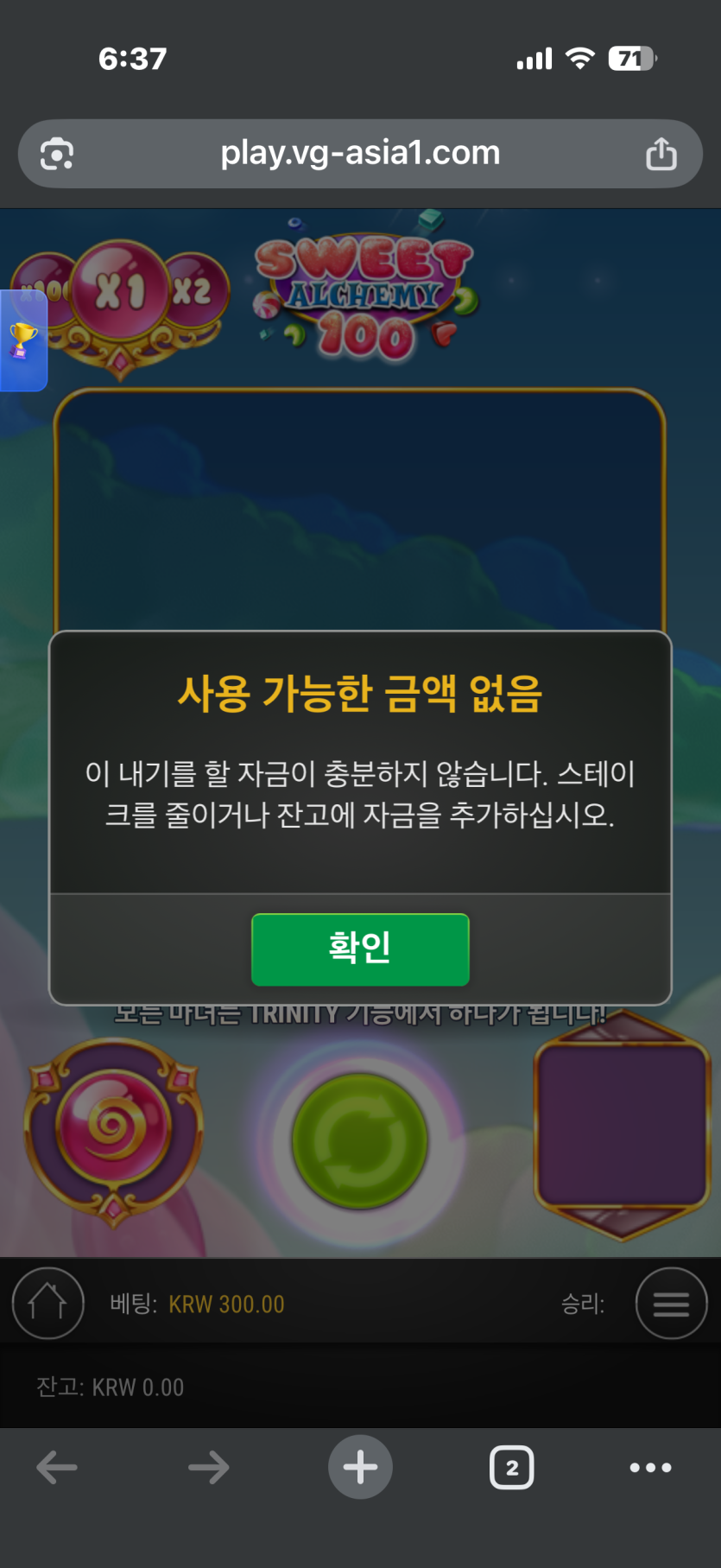View the 2 open tabs
This screenshot has width=721, height=1568.
click(512, 1467)
